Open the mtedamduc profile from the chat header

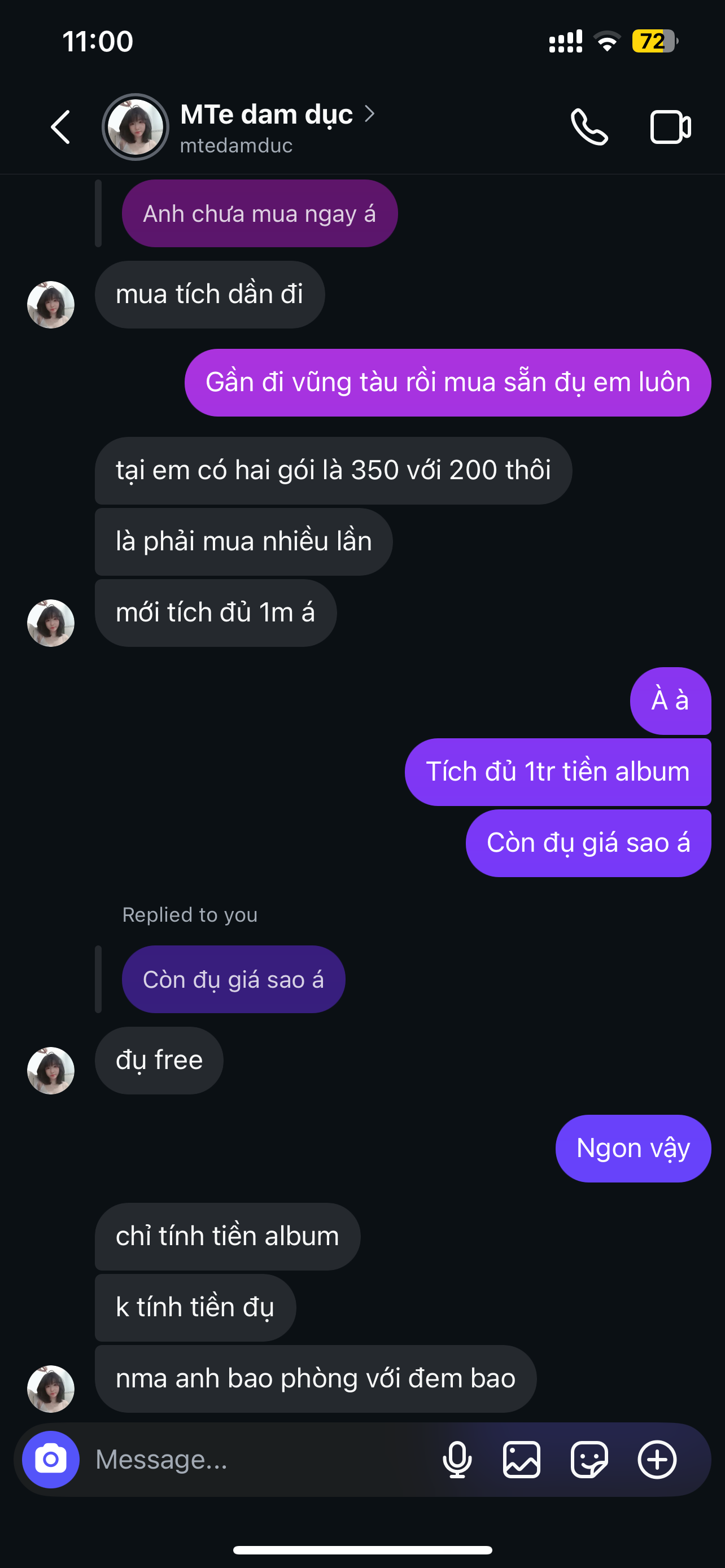(267, 127)
